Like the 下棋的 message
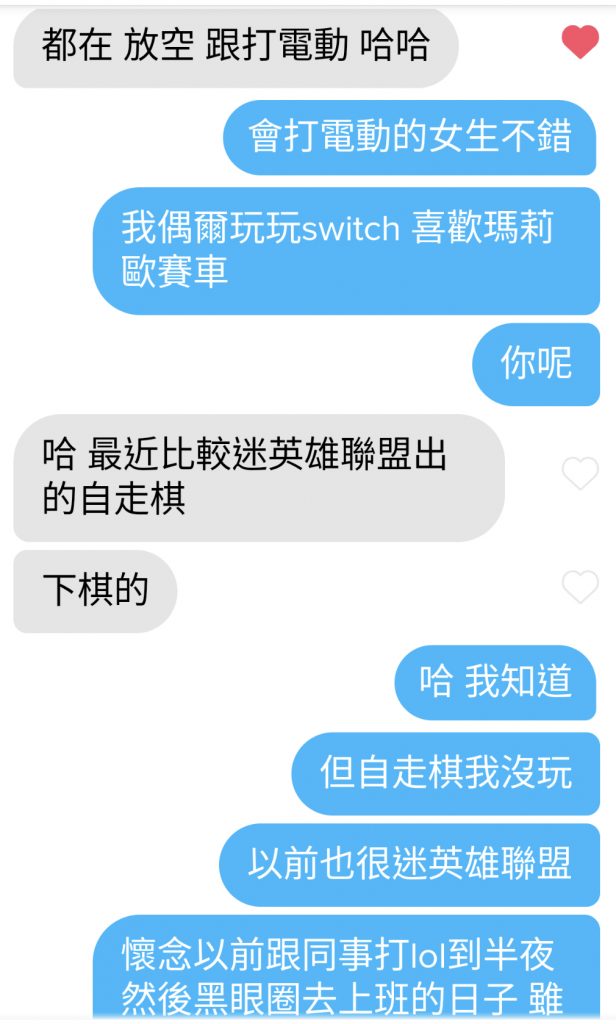616x1024 pixels. pos(580,586)
